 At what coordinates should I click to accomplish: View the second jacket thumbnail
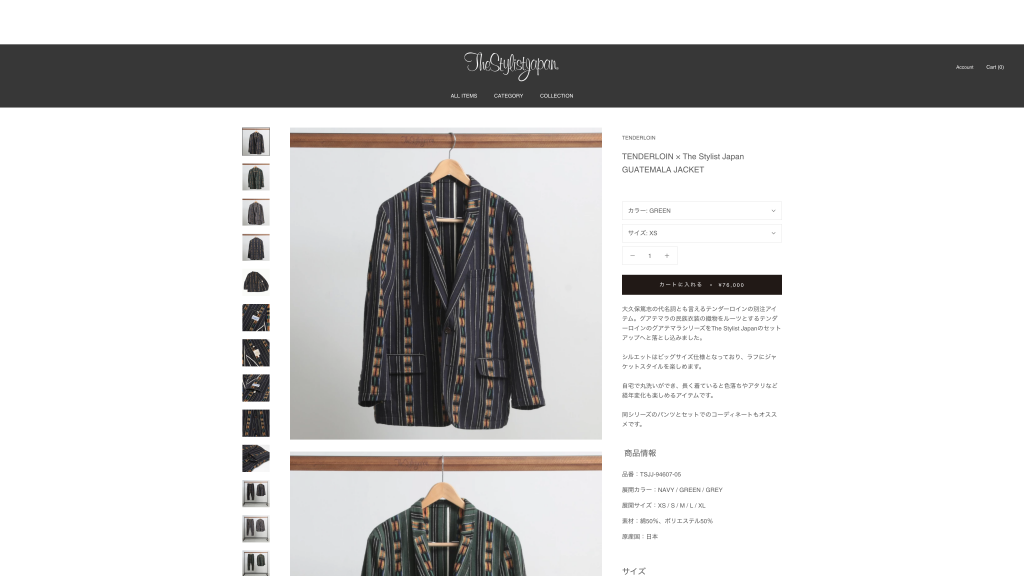pyautogui.click(x=255, y=177)
